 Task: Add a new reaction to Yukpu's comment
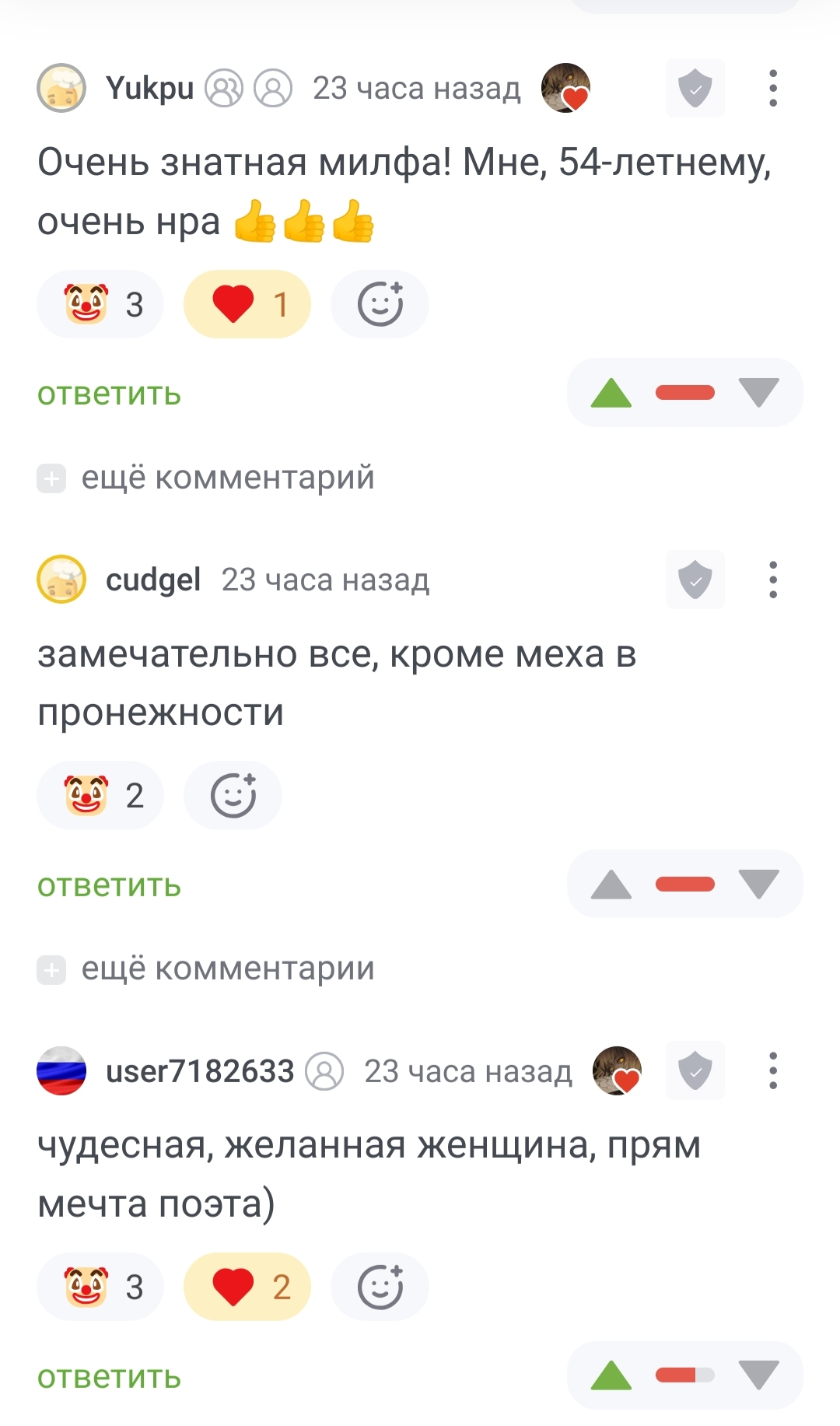click(380, 304)
